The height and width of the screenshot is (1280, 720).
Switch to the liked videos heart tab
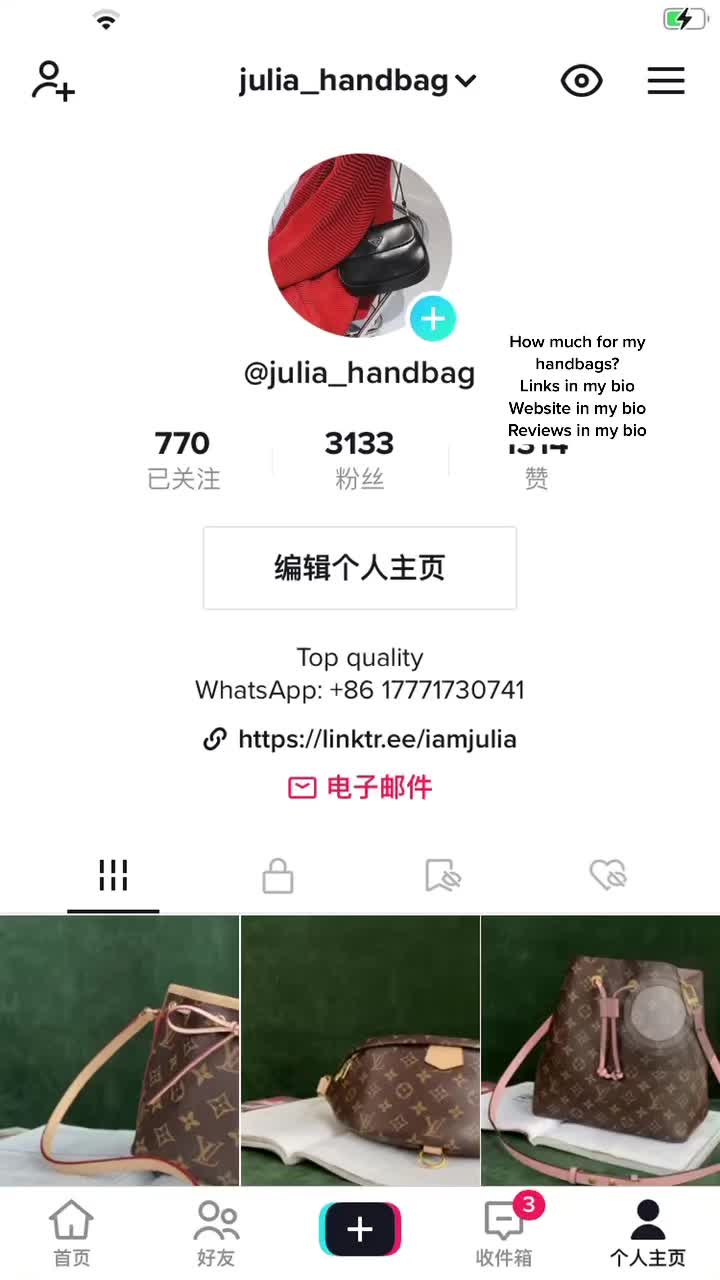607,876
